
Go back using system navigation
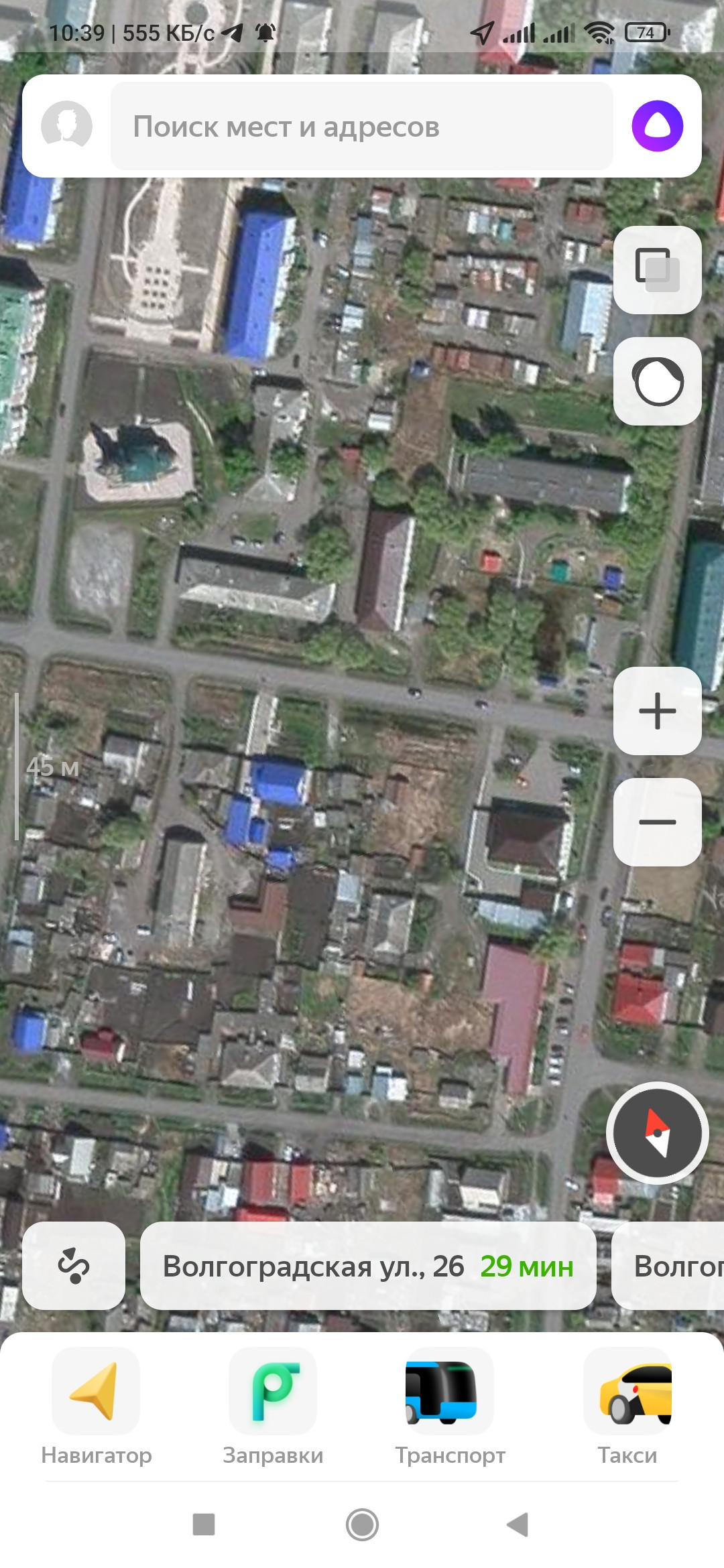[518, 1524]
